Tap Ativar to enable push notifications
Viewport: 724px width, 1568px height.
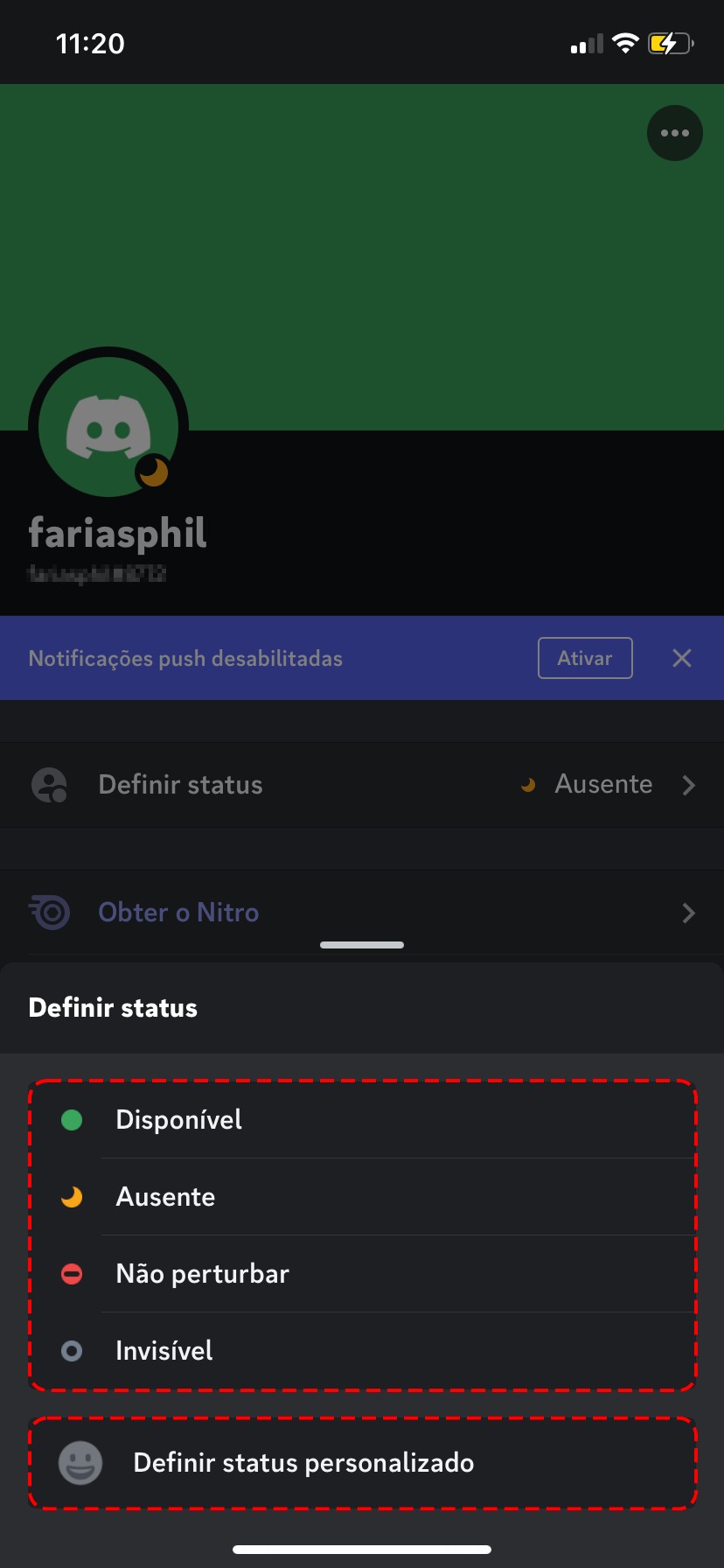(x=585, y=658)
